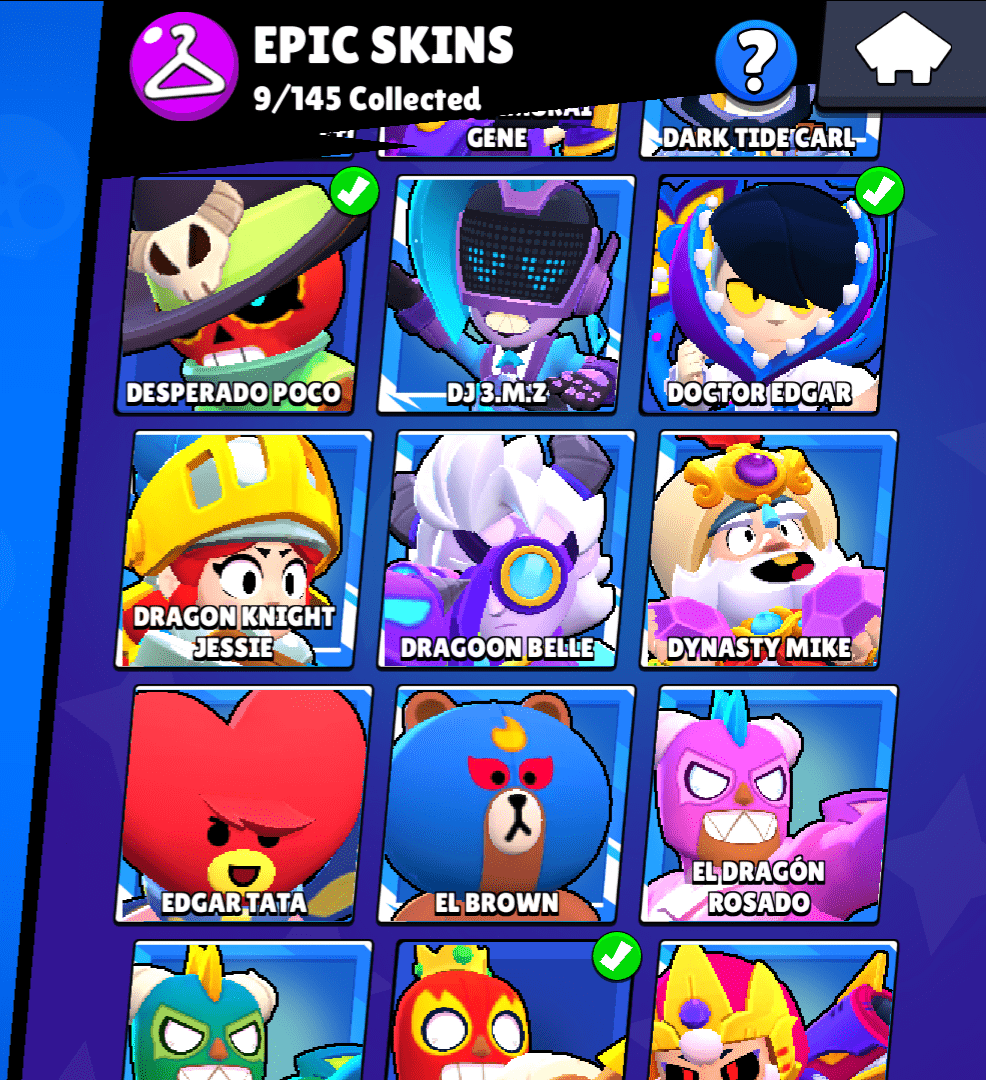This screenshot has height=1080, width=986.
Task: Select the Dragoon Belle skin
Action: coord(507,549)
